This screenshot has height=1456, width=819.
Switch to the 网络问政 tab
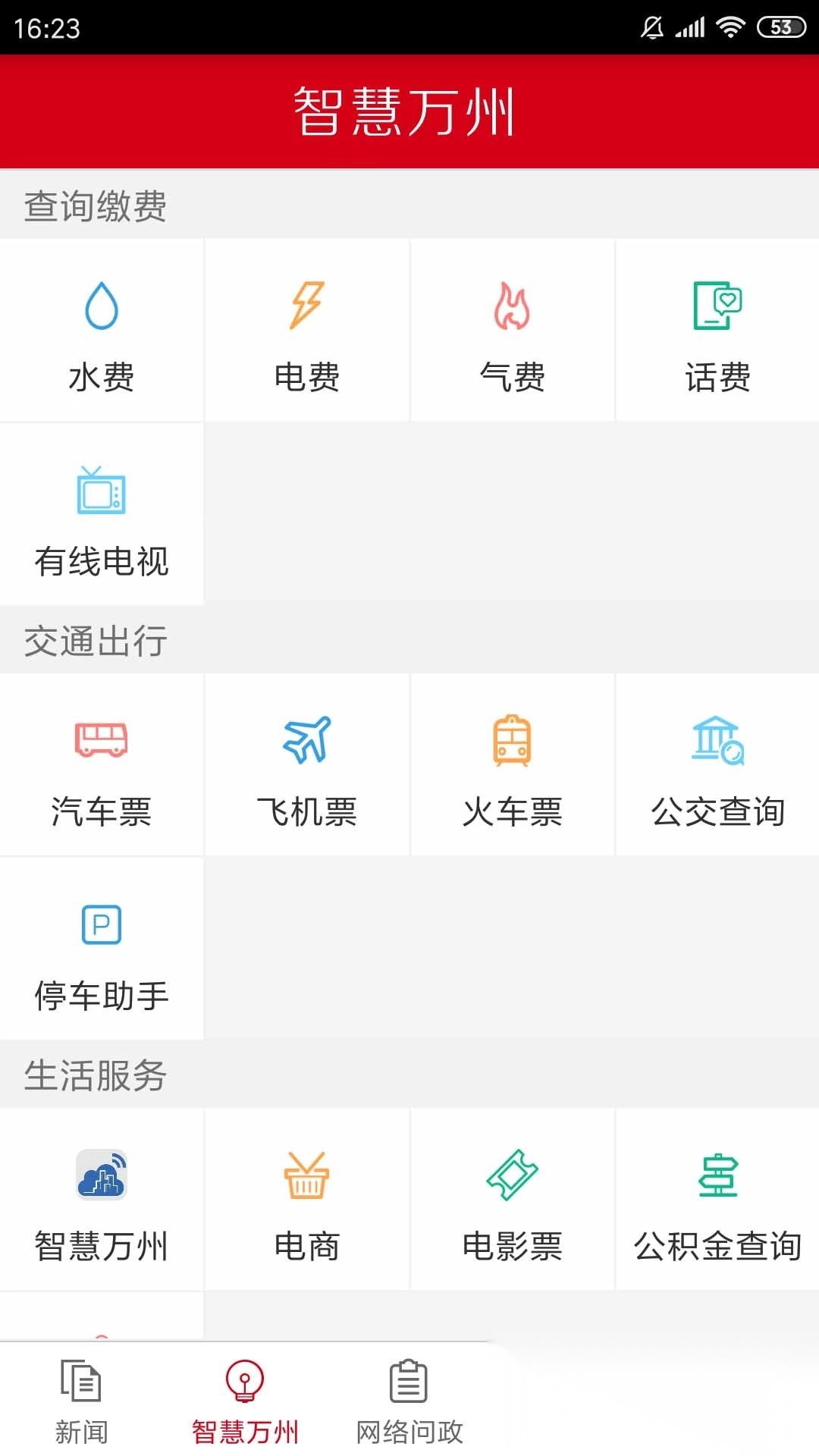click(408, 1403)
